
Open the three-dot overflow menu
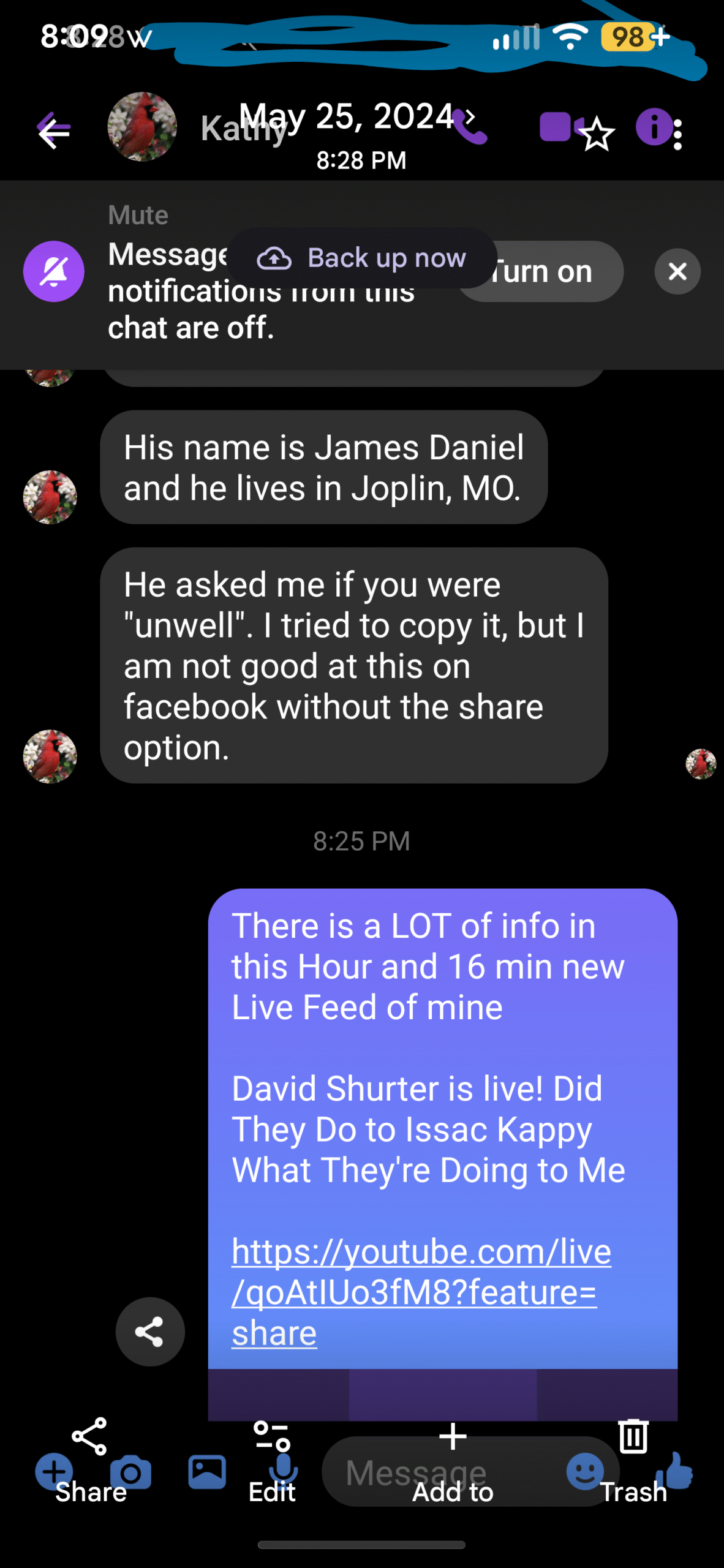click(x=677, y=135)
